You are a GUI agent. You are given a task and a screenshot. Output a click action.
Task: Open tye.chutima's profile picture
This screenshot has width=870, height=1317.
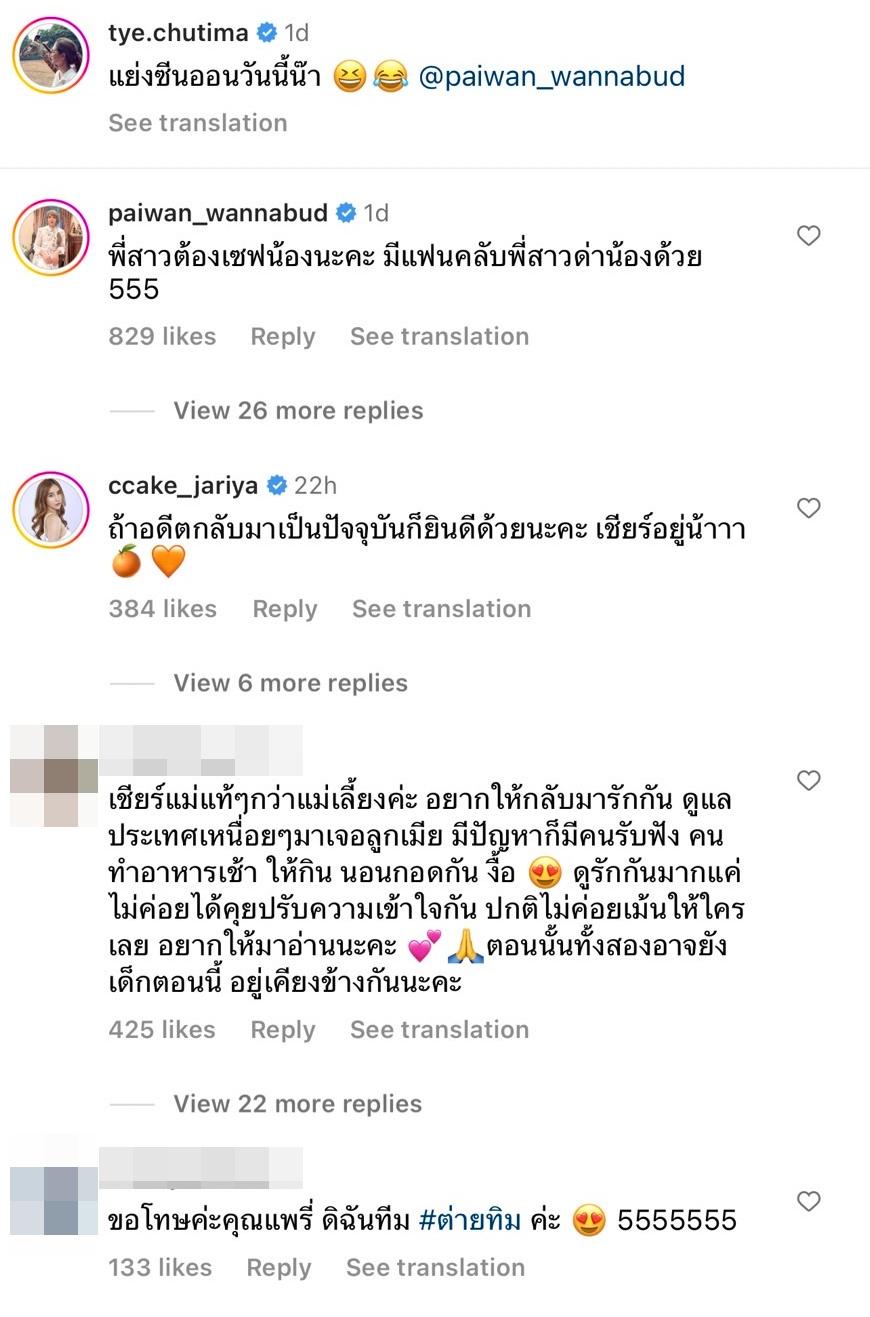coord(51,55)
